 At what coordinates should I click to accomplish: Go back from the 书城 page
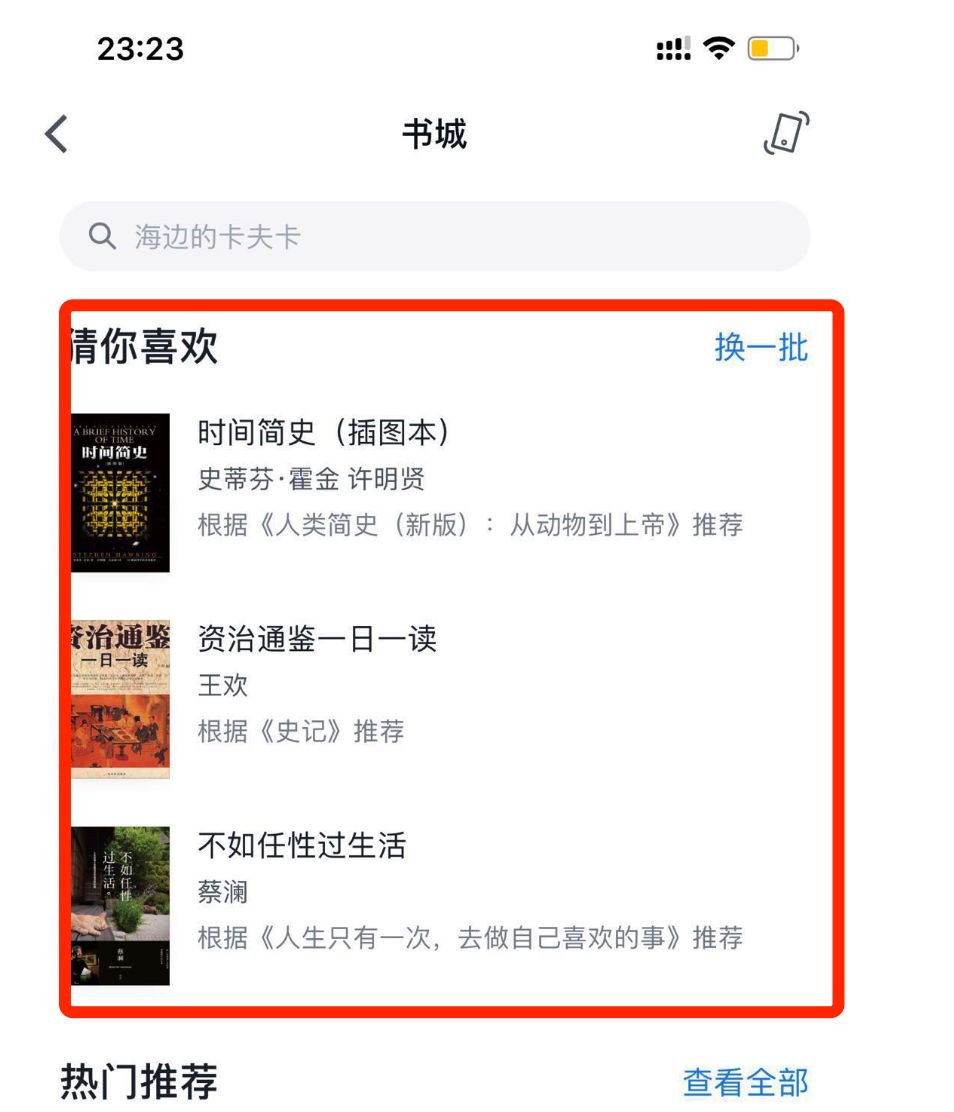pos(57,134)
